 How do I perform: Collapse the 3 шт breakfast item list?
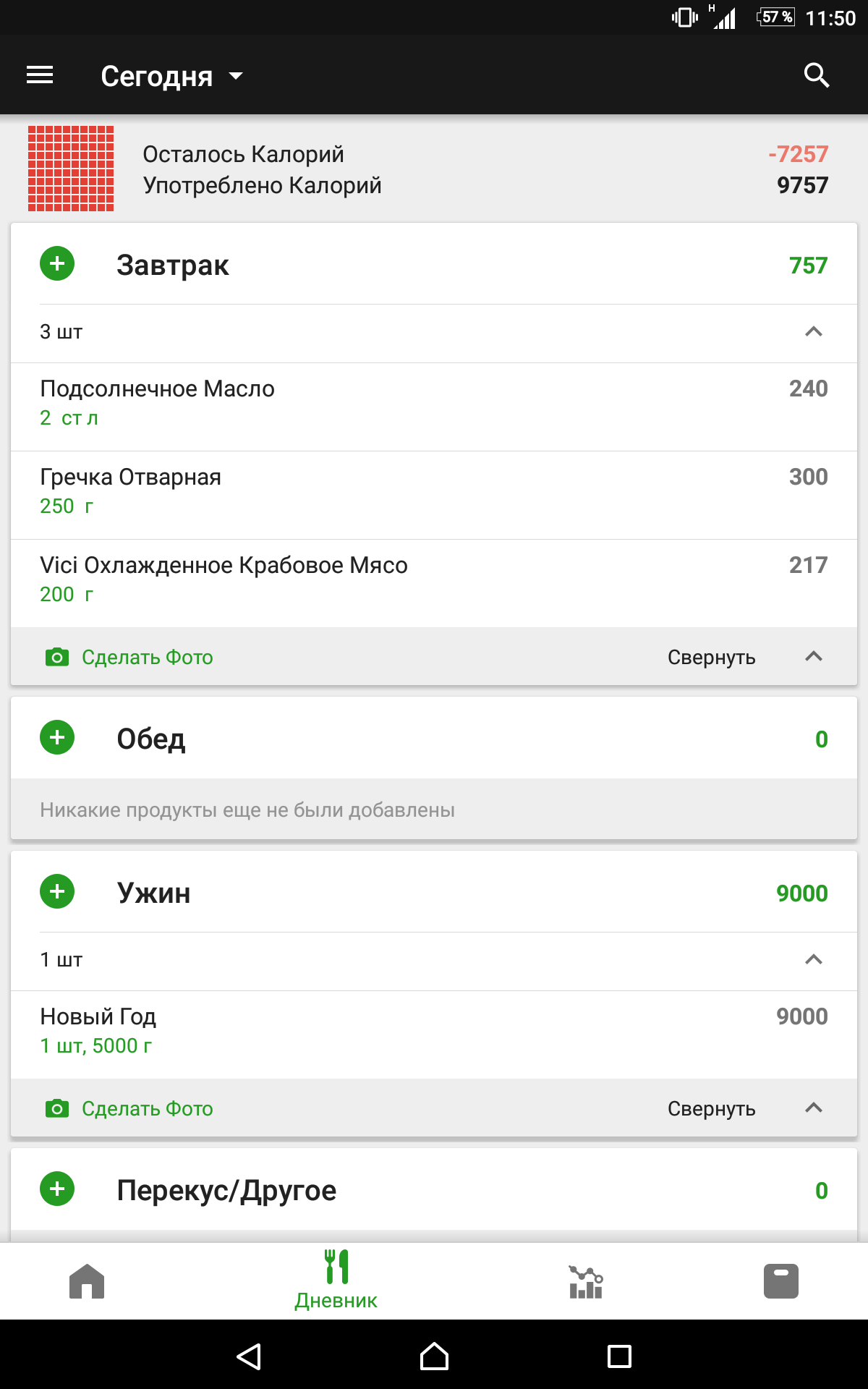click(x=813, y=332)
